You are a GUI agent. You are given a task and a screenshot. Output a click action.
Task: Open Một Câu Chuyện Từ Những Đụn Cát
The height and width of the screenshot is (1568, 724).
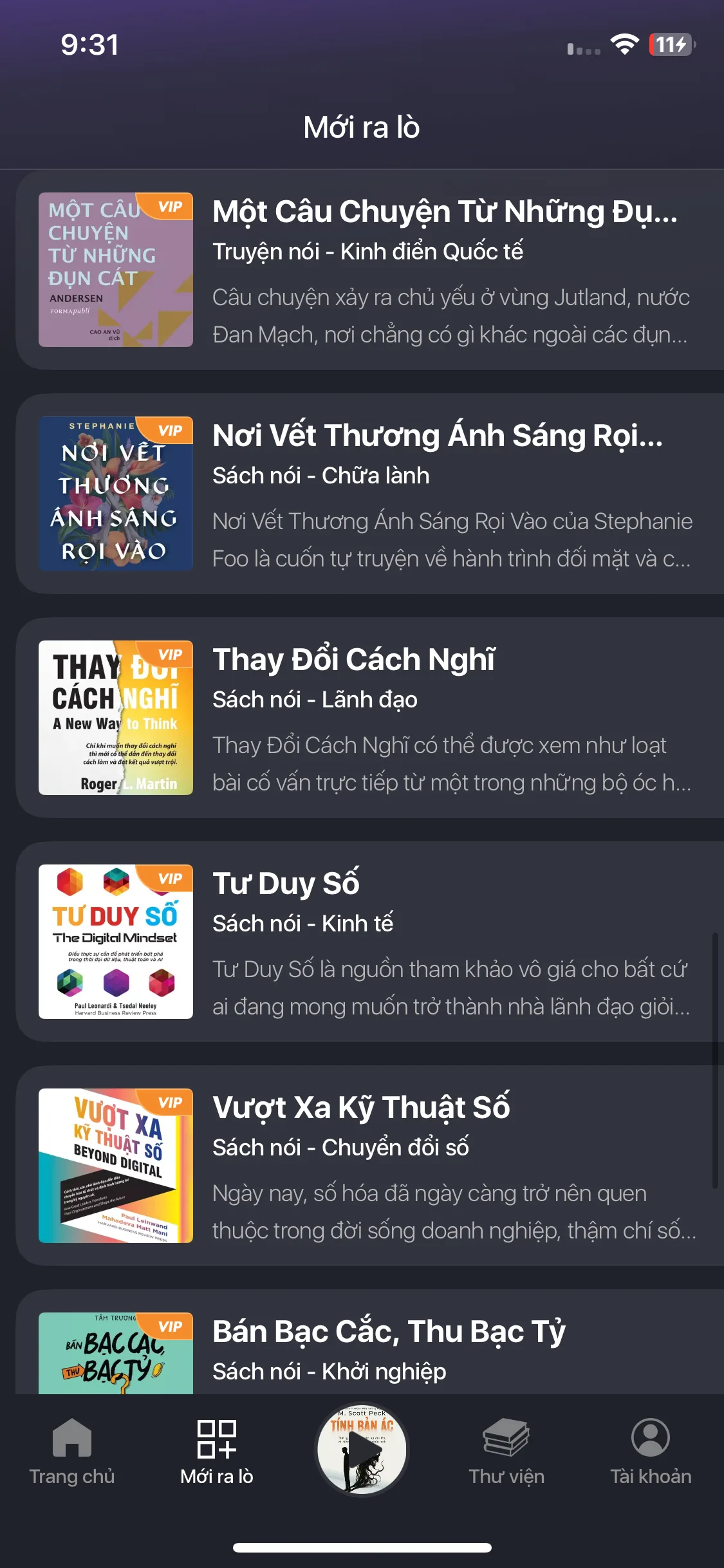point(370,270)
